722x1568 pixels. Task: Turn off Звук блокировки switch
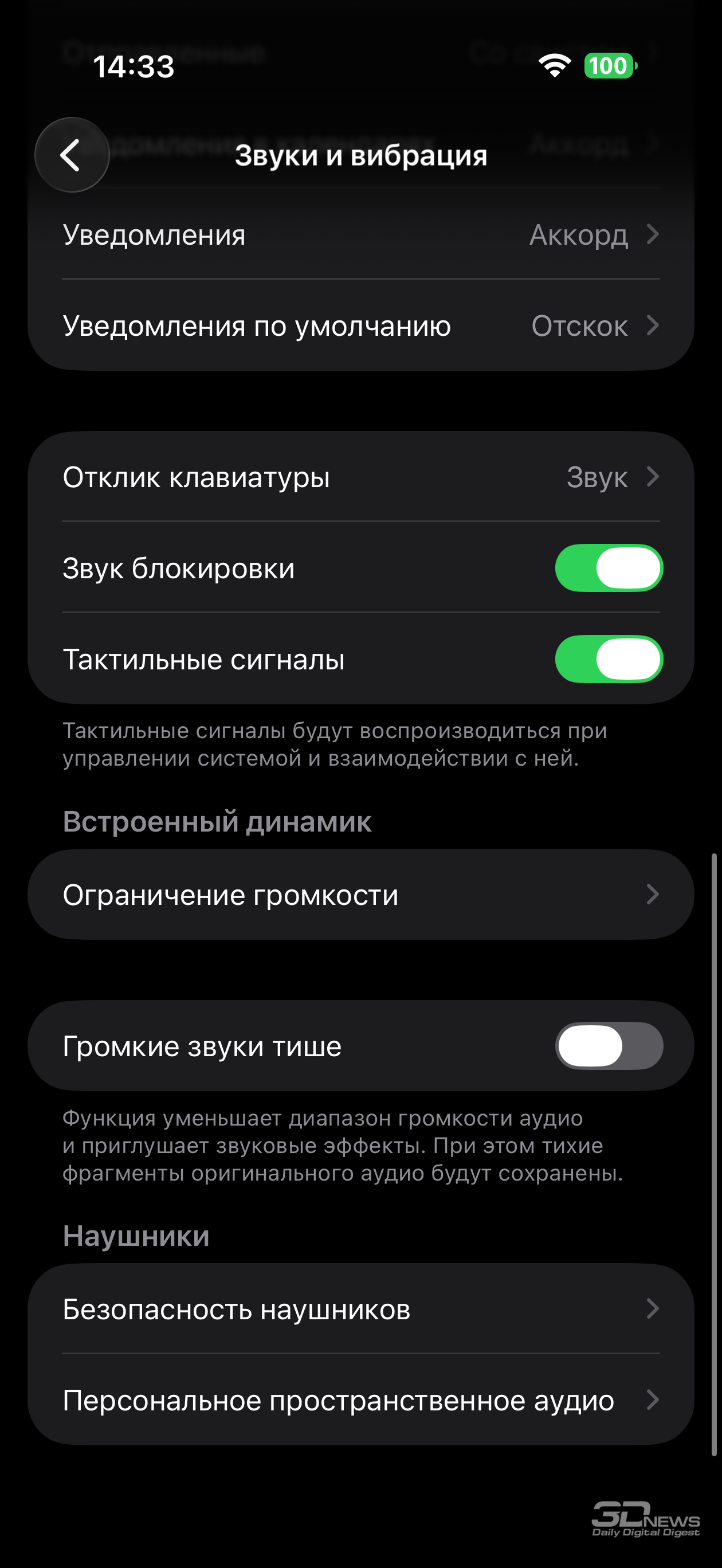(608, 568)
